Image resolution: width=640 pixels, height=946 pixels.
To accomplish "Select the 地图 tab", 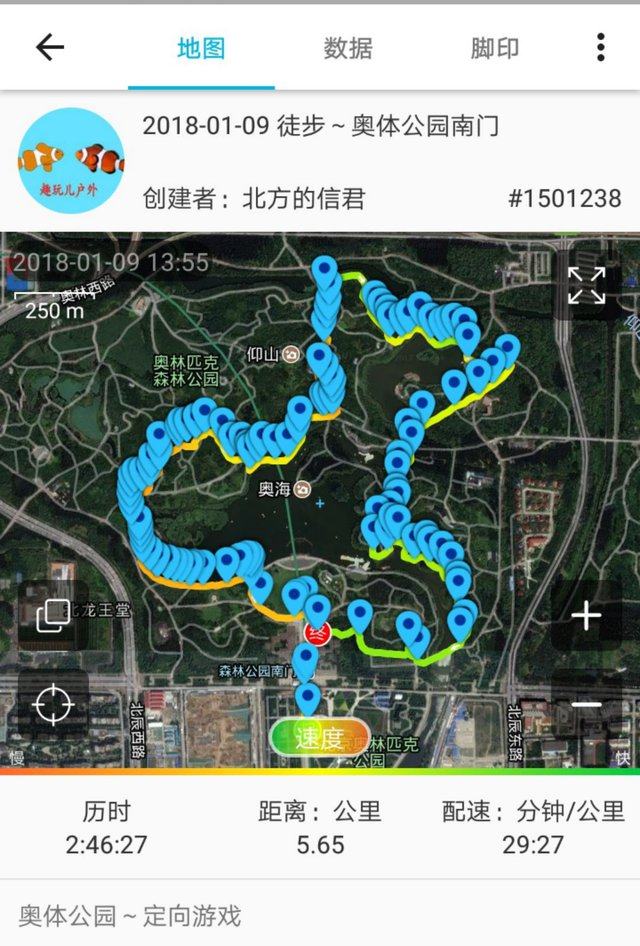I will [201, 48].
